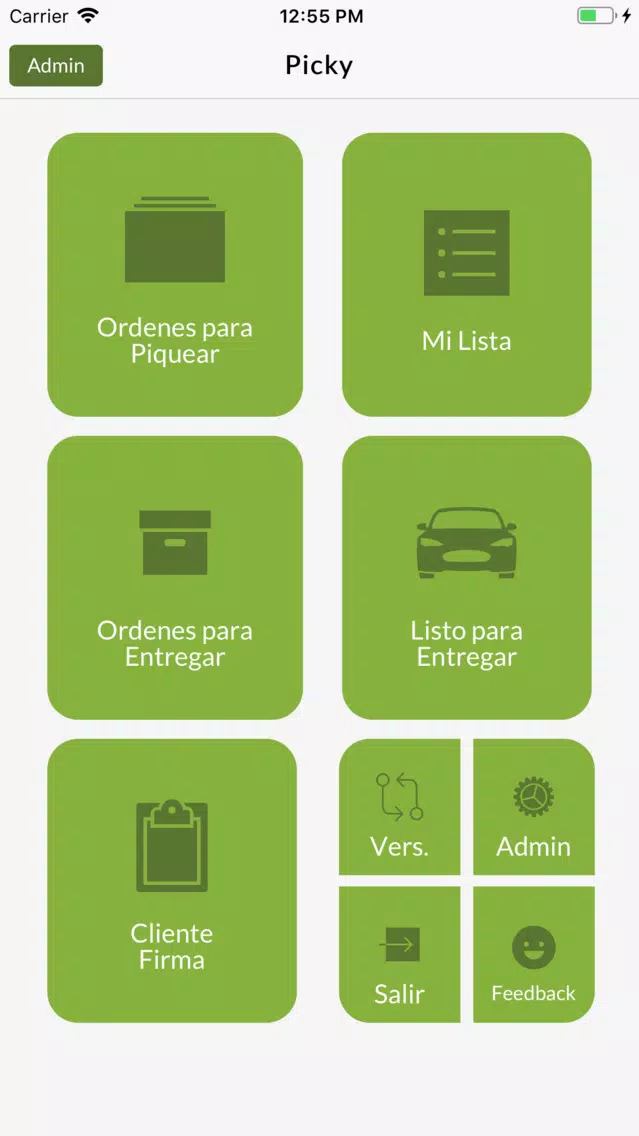
Task: Open the Admin gear tile
Action: coord(534,806)
